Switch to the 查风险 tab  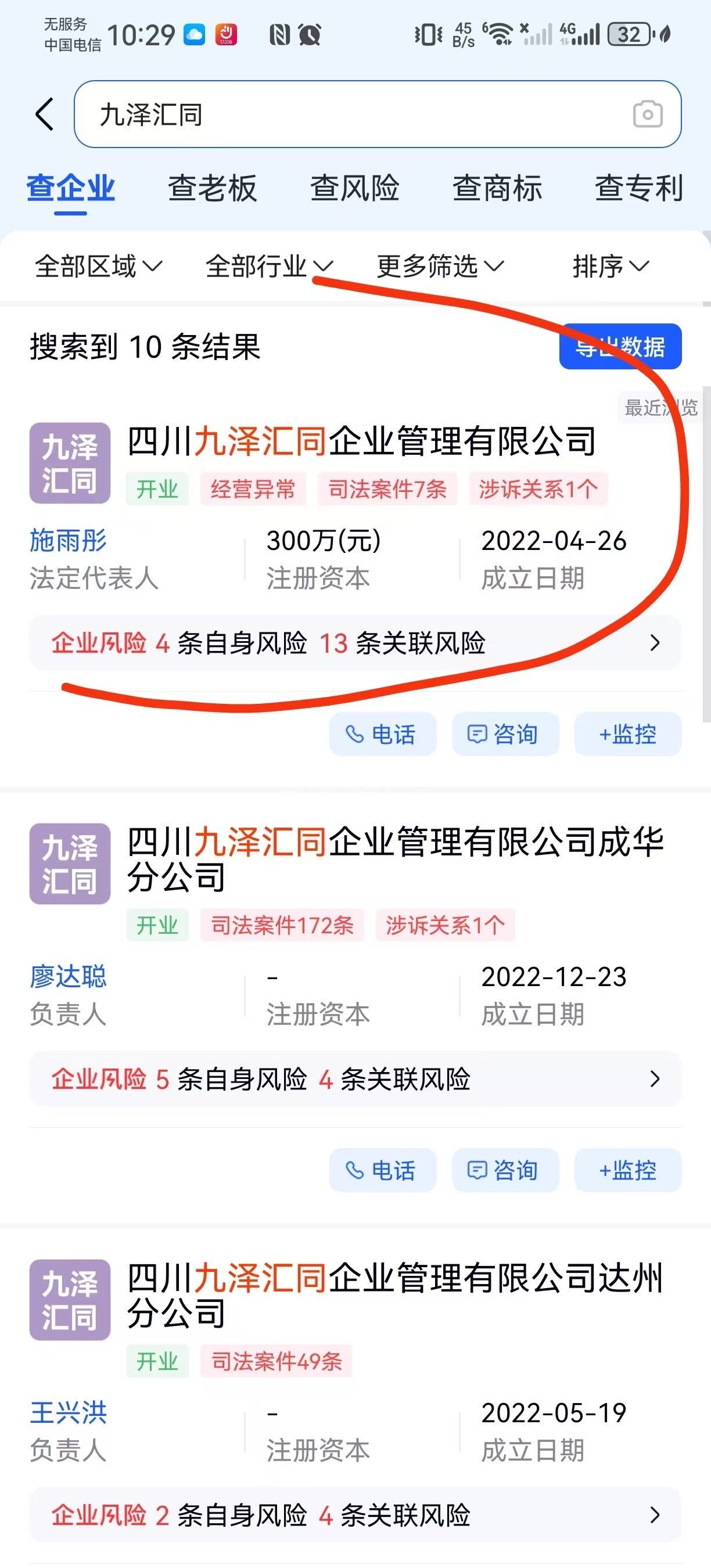coord(354,188)
